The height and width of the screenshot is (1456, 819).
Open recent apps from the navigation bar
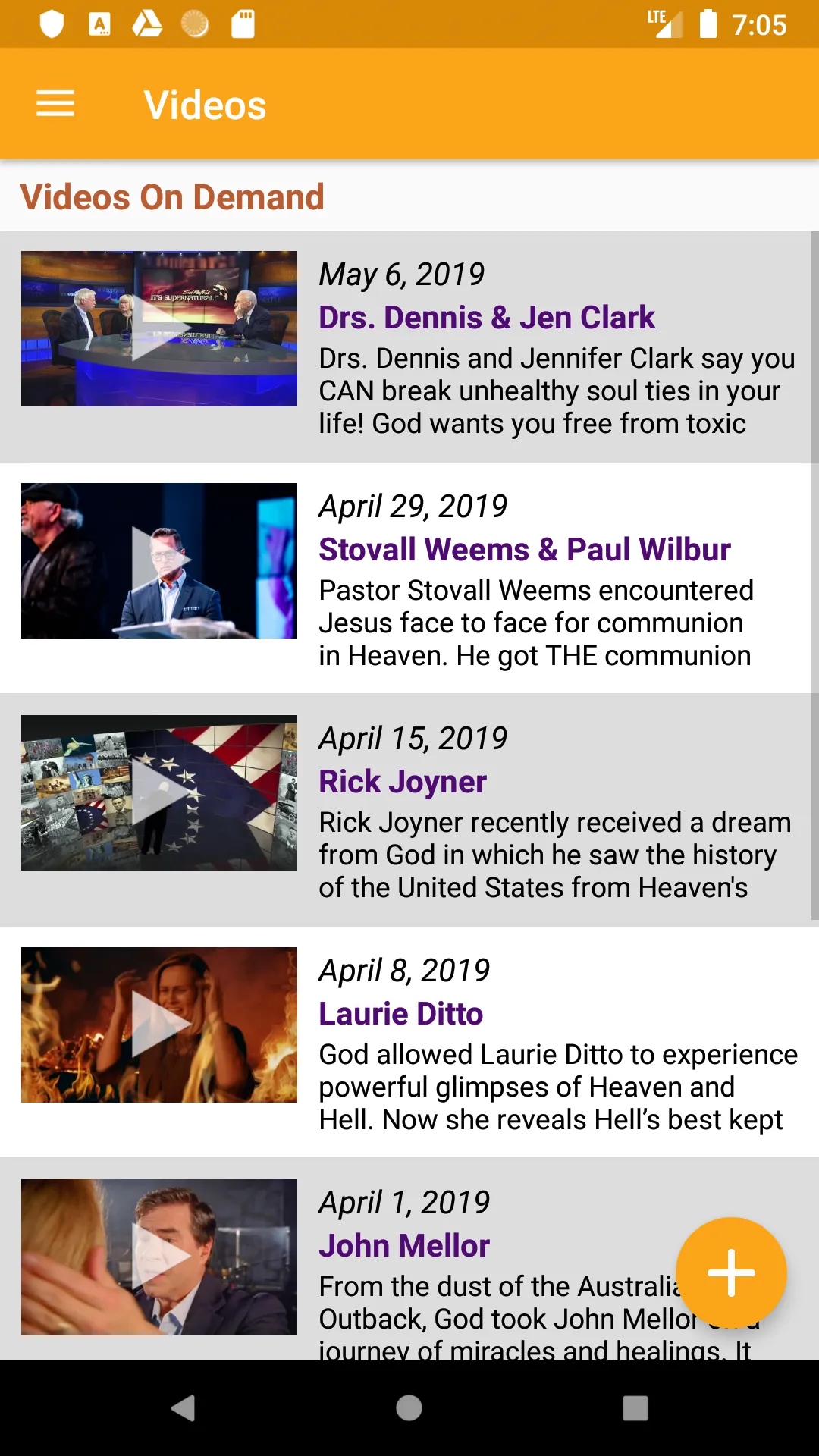click(x=635, y=1408)
